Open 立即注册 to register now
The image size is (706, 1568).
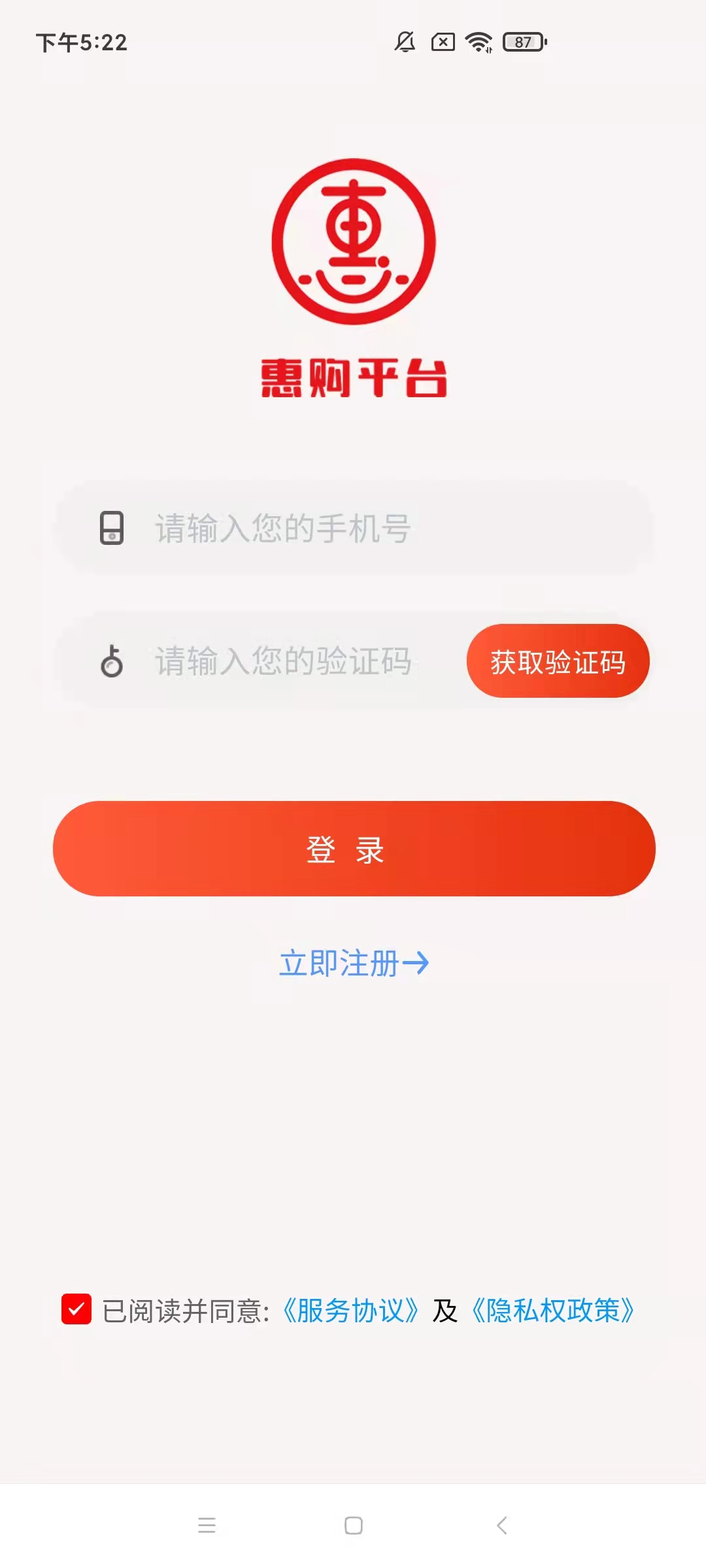click(x=353, y=964)
